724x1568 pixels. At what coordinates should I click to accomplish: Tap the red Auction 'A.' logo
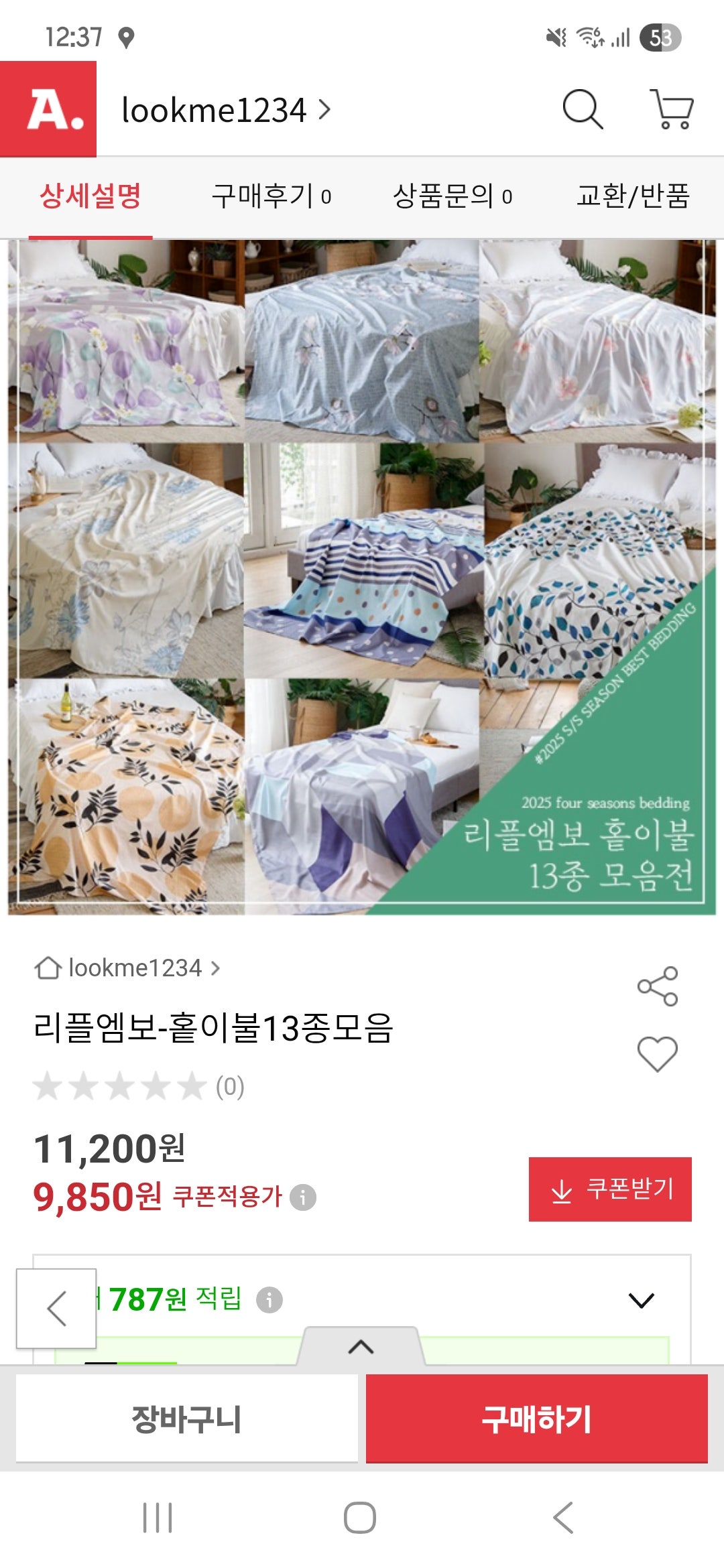coord(49,110)
